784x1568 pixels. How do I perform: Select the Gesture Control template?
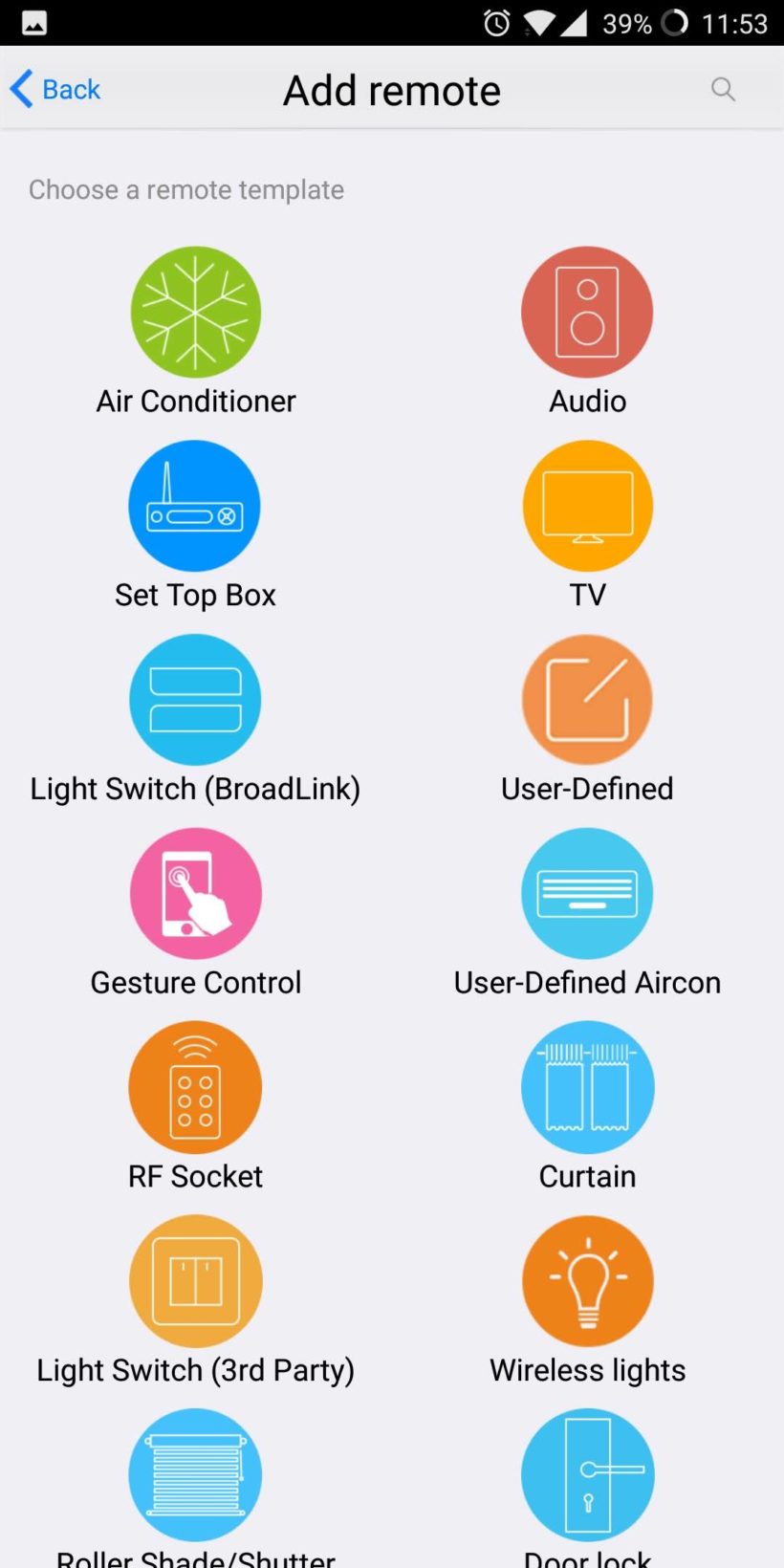click(196, 894)
